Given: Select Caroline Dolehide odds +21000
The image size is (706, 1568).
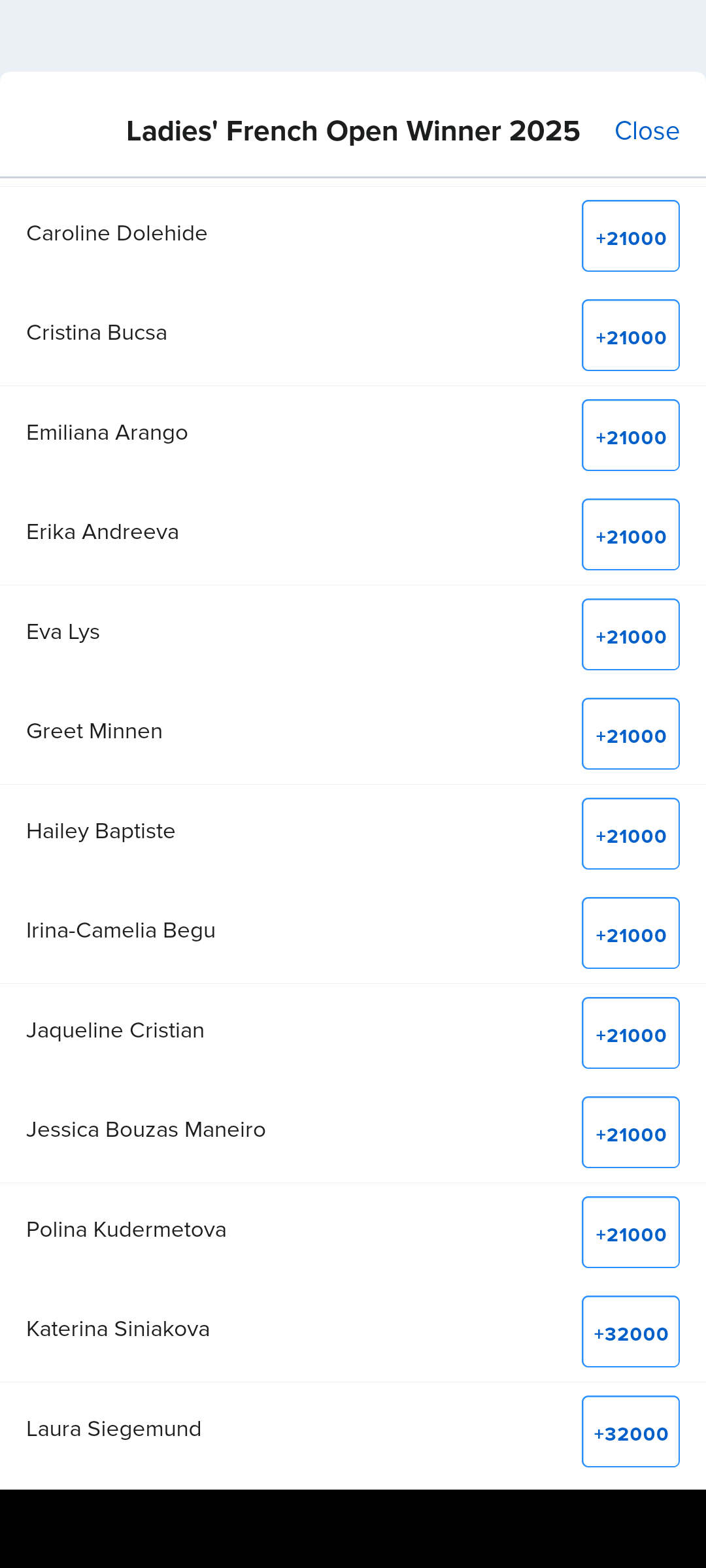Looking at the screenshot, I should 631,236.
